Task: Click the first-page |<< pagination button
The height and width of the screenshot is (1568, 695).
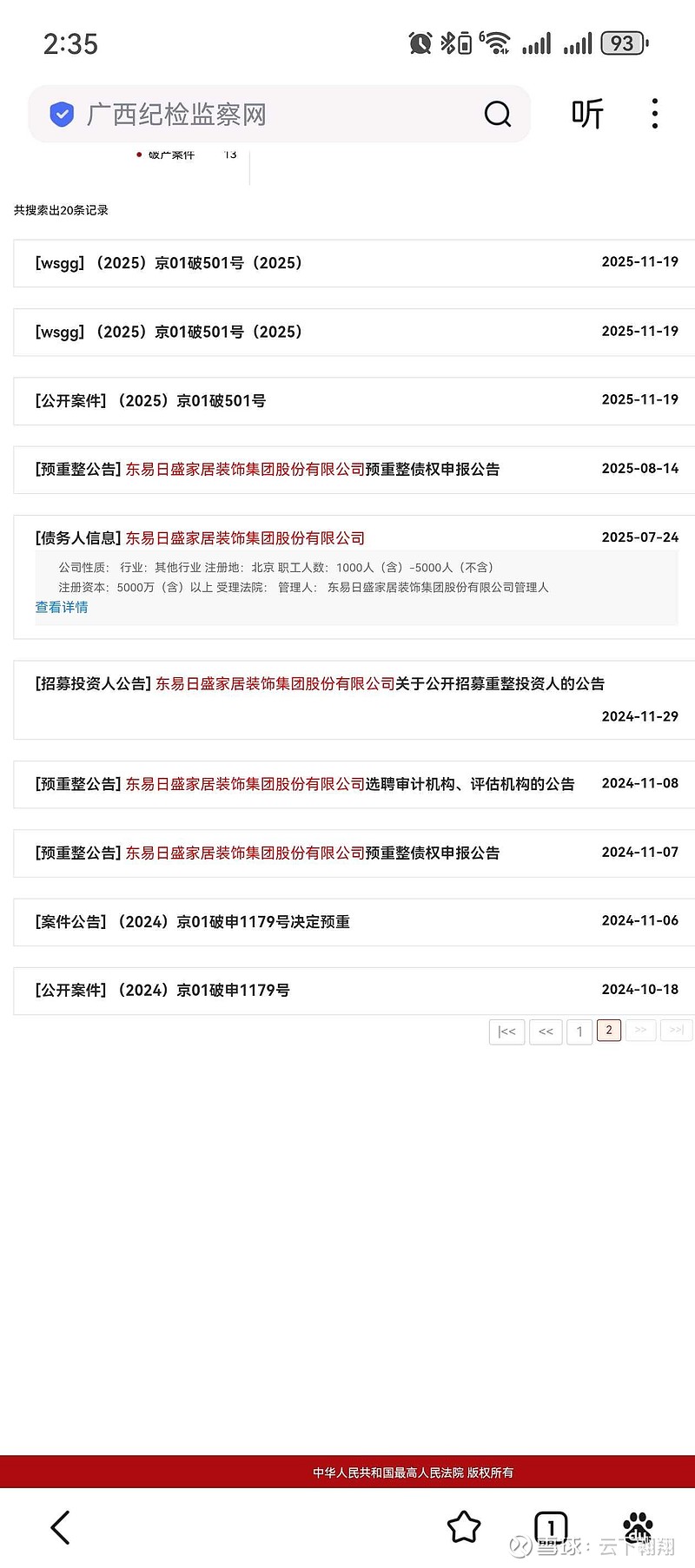Action: tap(506, 1031)
